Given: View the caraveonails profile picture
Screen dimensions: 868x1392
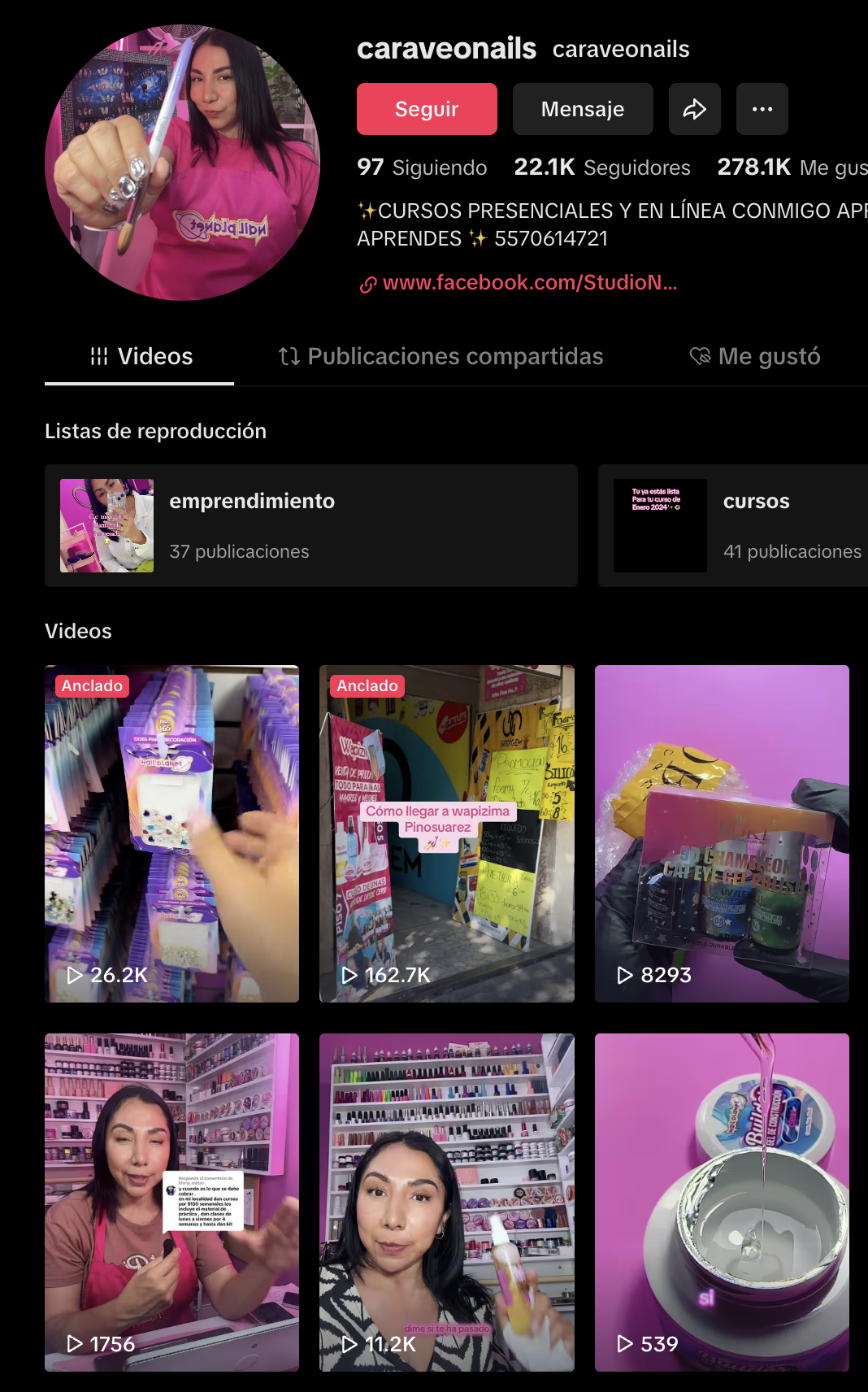Looking at the screenshot, I should point(182,163).
